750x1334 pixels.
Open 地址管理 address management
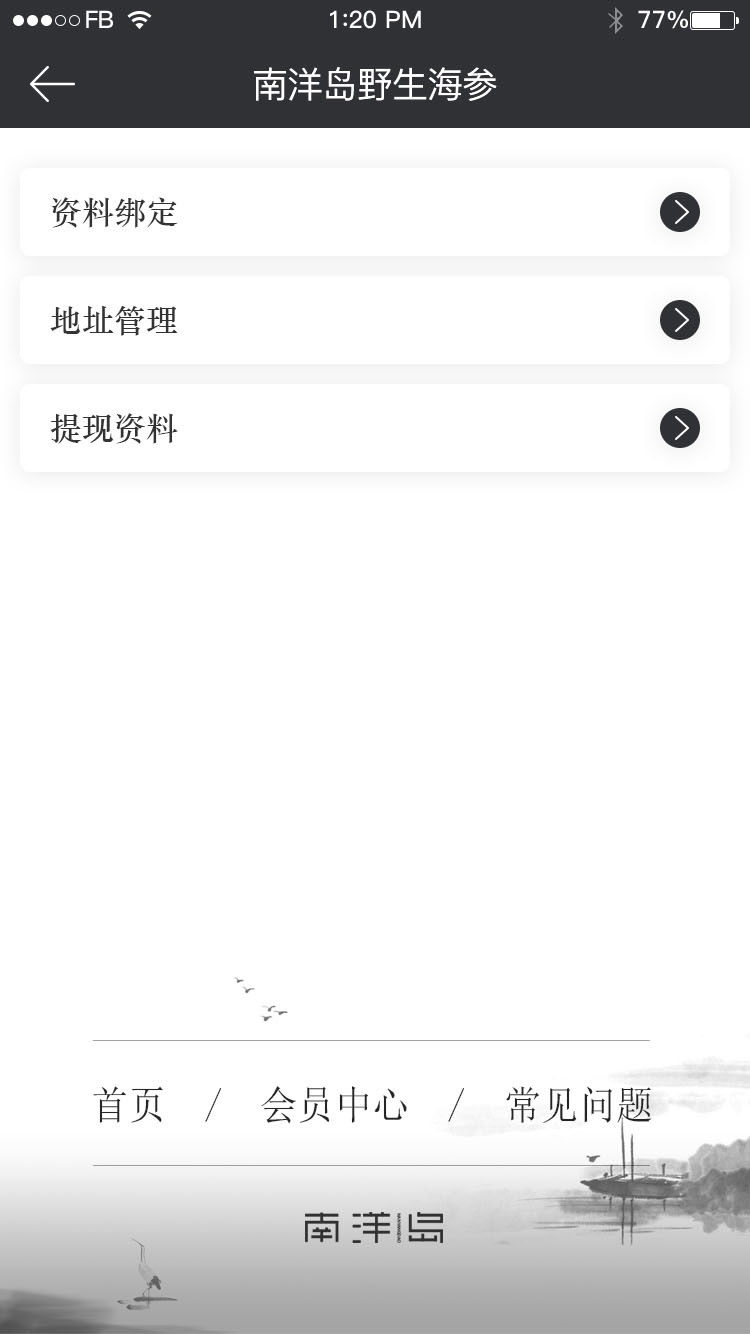coord(375,320)
